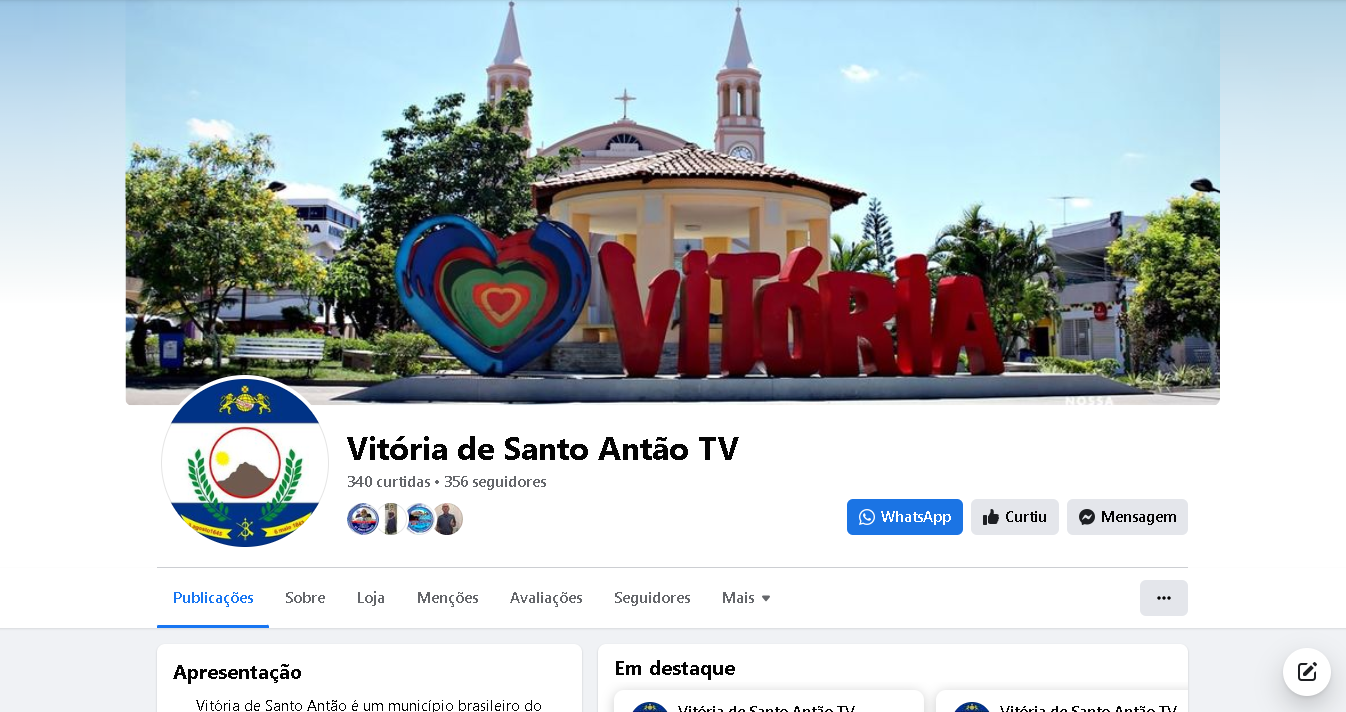This screenshot has width=1346, height=712.
Task: View the Seguidores tab
Action: pyautogui.click(x=652, y=598)
